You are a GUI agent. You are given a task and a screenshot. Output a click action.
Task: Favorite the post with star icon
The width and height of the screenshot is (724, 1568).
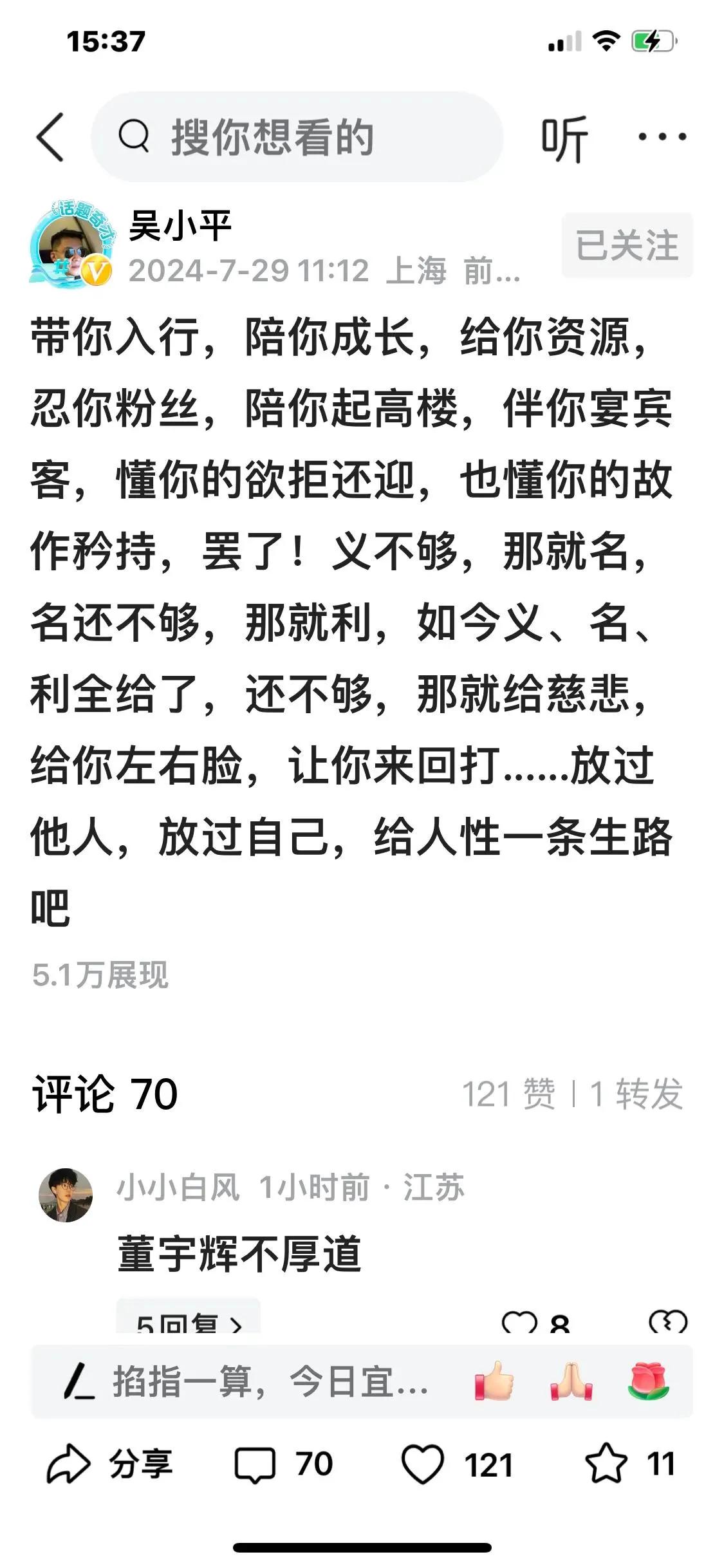tap(629, 1464)
